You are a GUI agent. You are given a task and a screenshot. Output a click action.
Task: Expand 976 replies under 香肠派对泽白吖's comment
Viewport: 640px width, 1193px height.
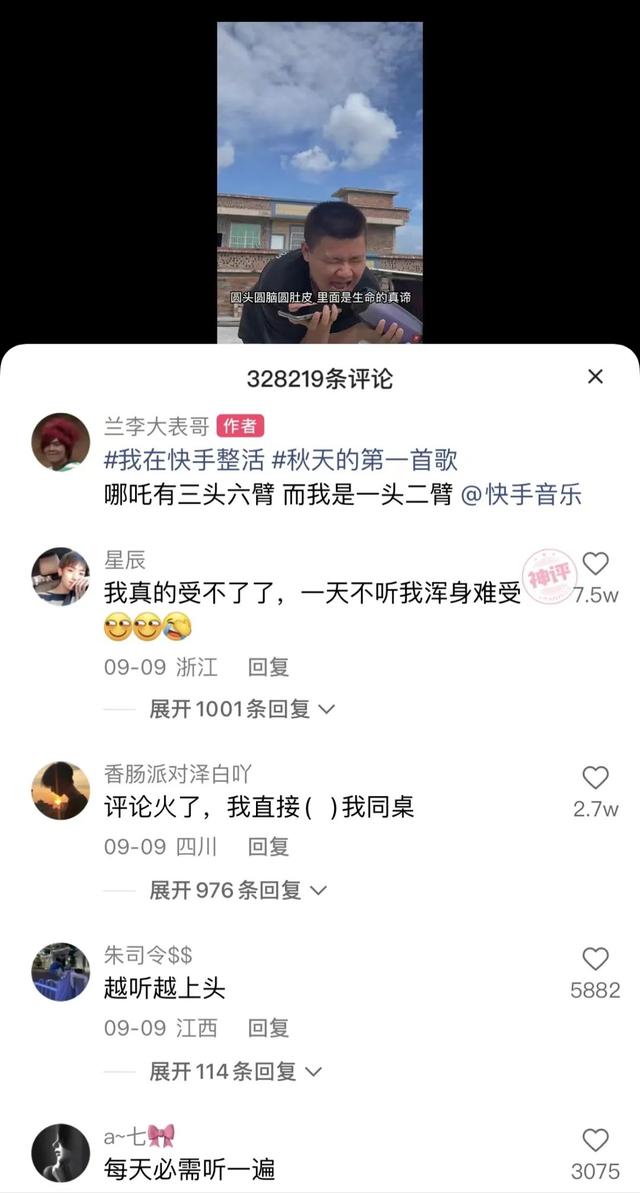238,890
